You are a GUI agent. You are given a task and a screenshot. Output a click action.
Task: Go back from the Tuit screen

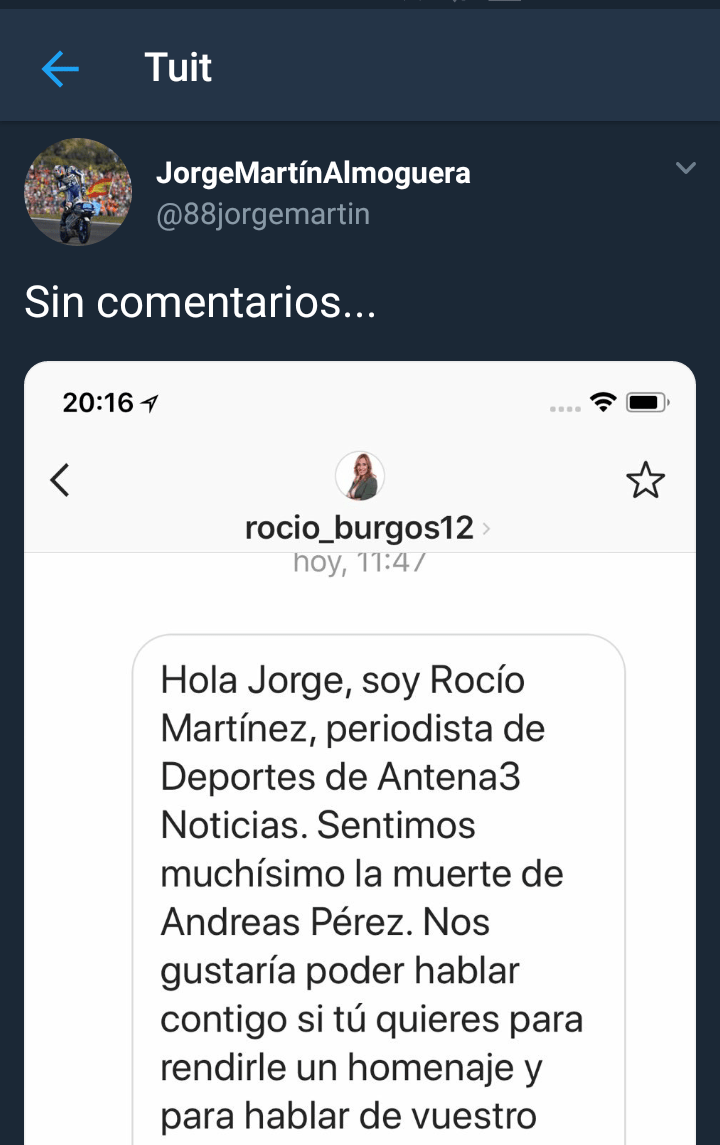pyautogui.click(x=60, y=69)
